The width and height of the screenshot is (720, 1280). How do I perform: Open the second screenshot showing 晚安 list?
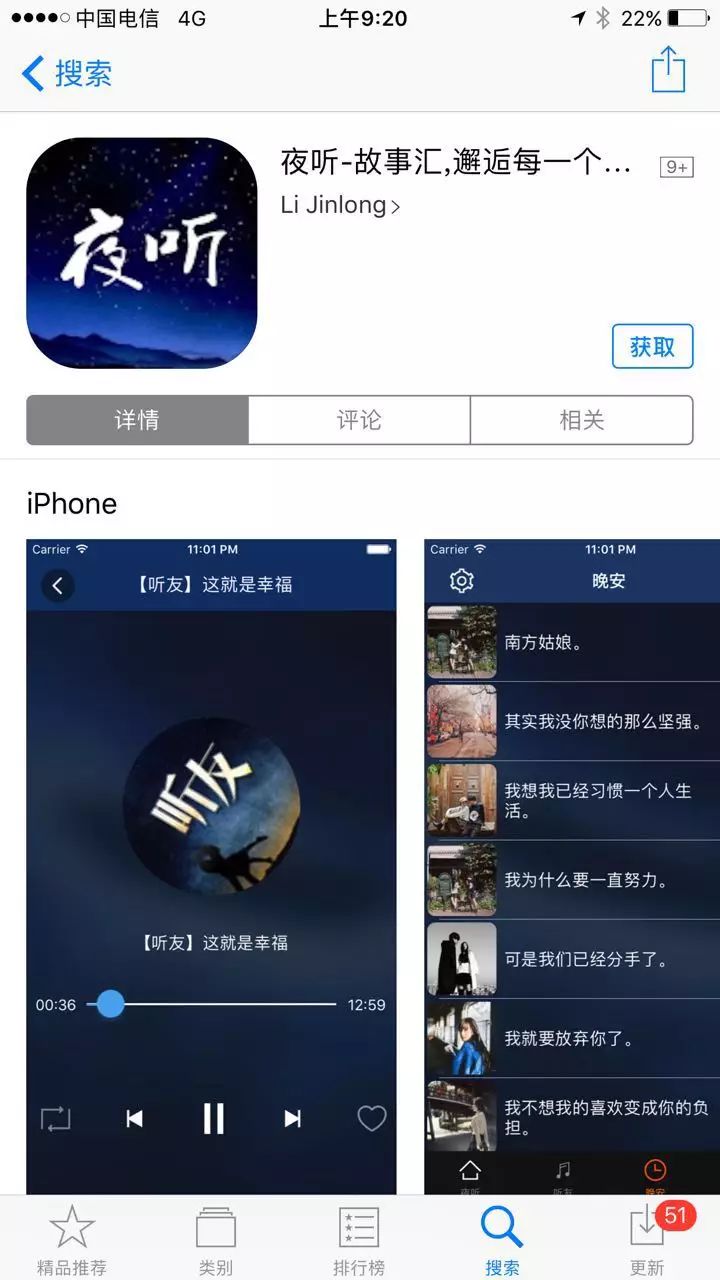[x=572, y=865]
